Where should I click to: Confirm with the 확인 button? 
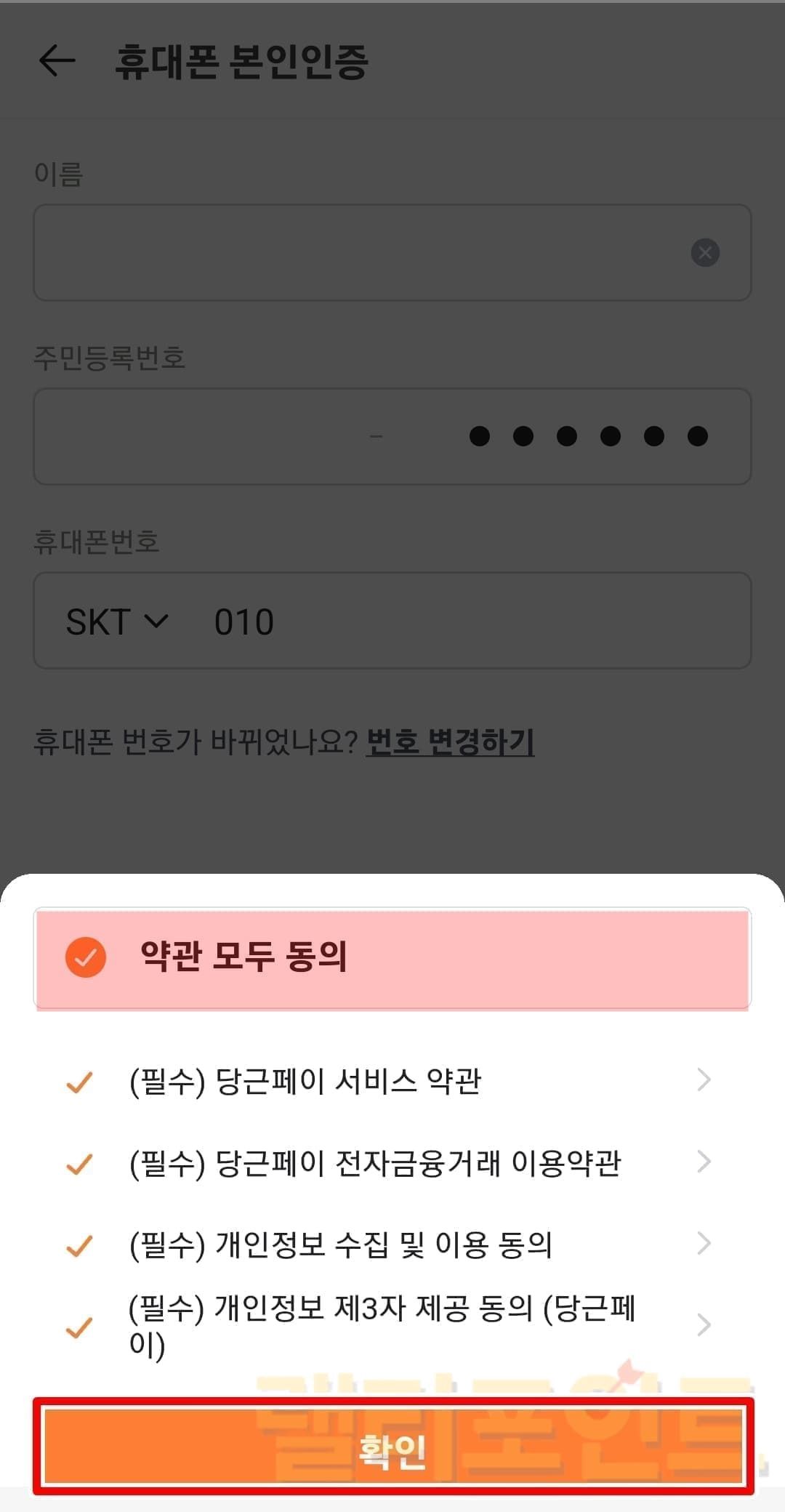click(392, 1445)
